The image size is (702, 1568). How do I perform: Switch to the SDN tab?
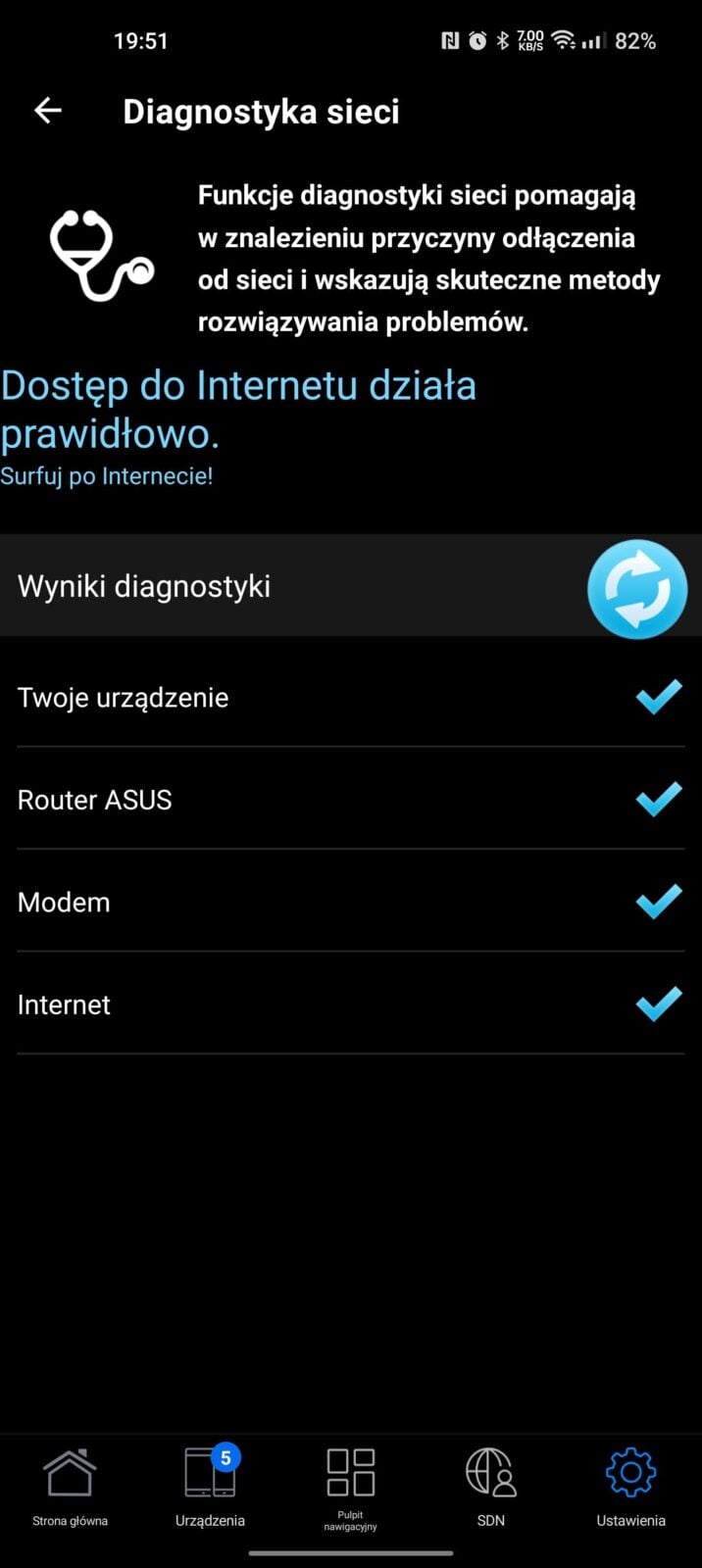490,1488
